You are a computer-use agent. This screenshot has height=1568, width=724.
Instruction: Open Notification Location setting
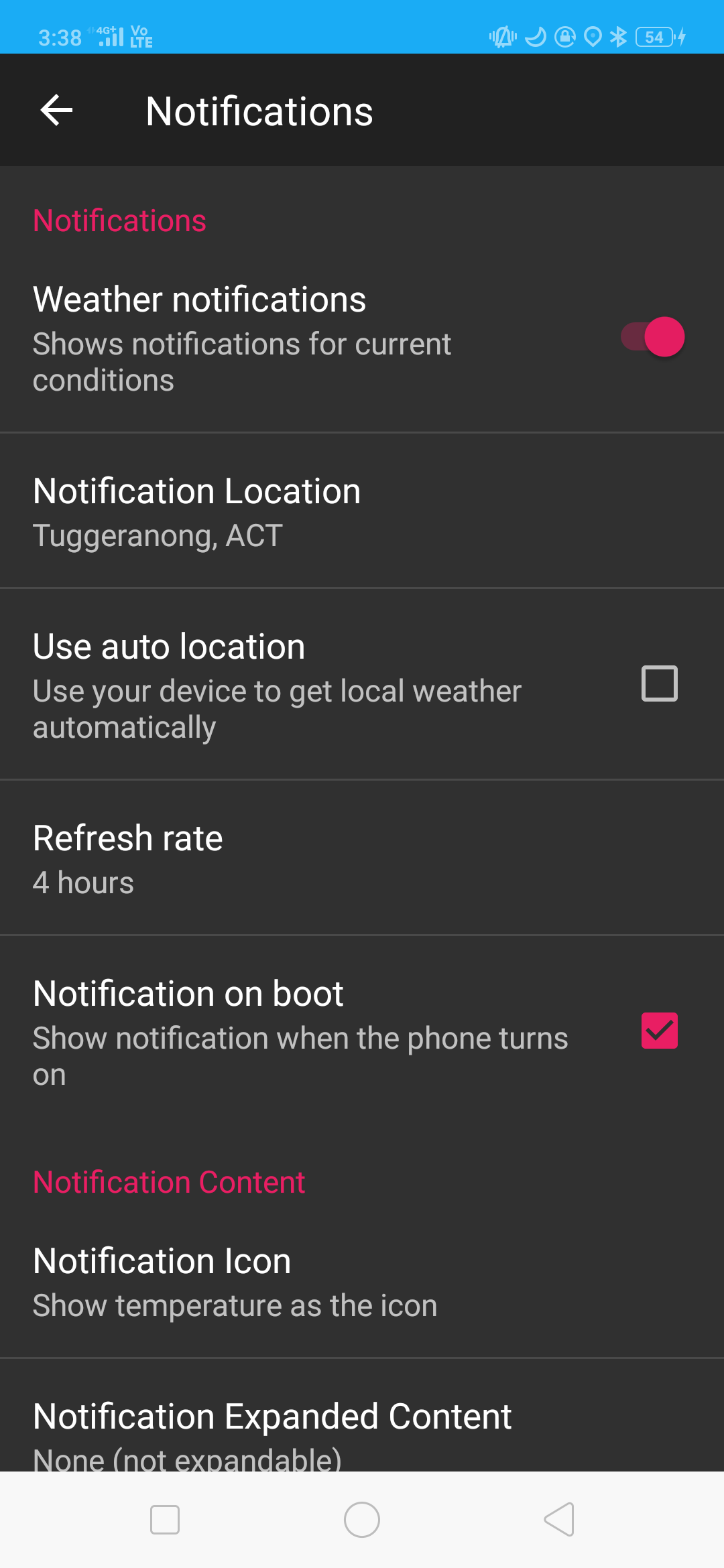(362, 511)
